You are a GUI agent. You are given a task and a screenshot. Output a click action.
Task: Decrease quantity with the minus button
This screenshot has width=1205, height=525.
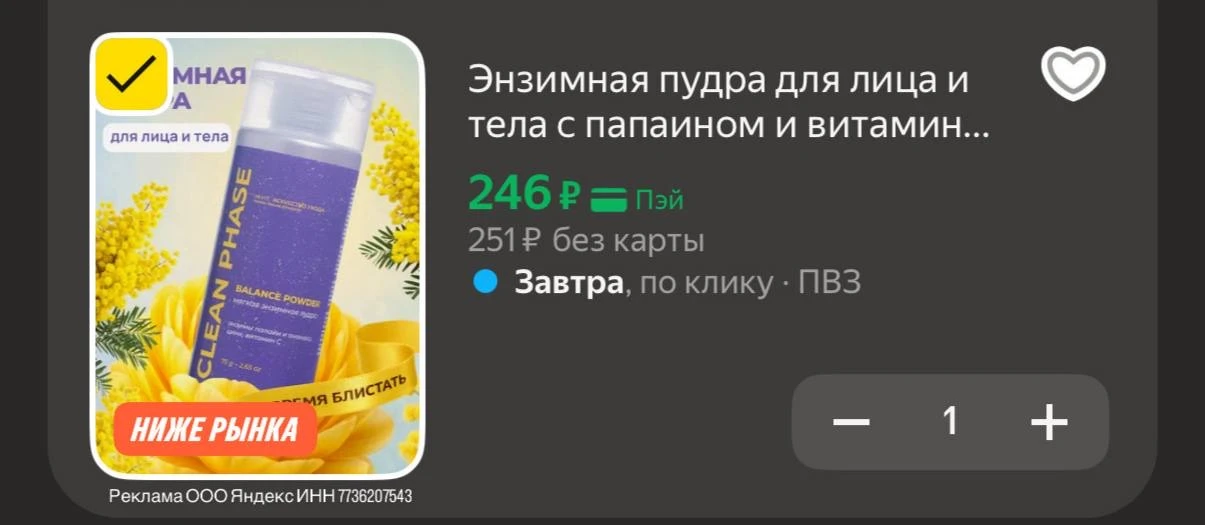pos(851,422)
